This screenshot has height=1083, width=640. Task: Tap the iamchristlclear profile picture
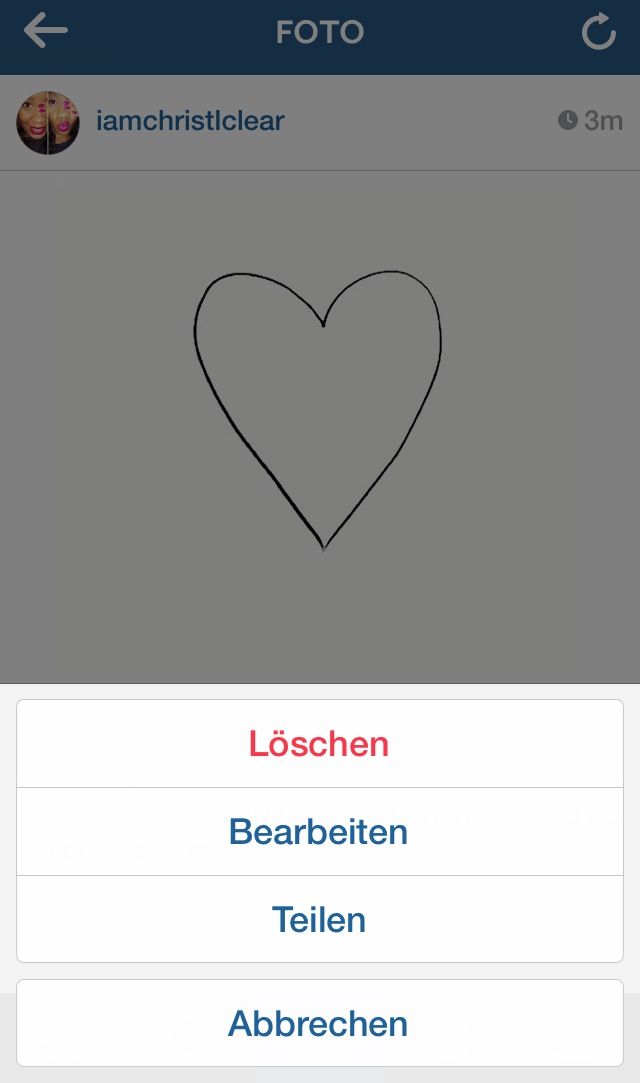click(x=48, y=122)
